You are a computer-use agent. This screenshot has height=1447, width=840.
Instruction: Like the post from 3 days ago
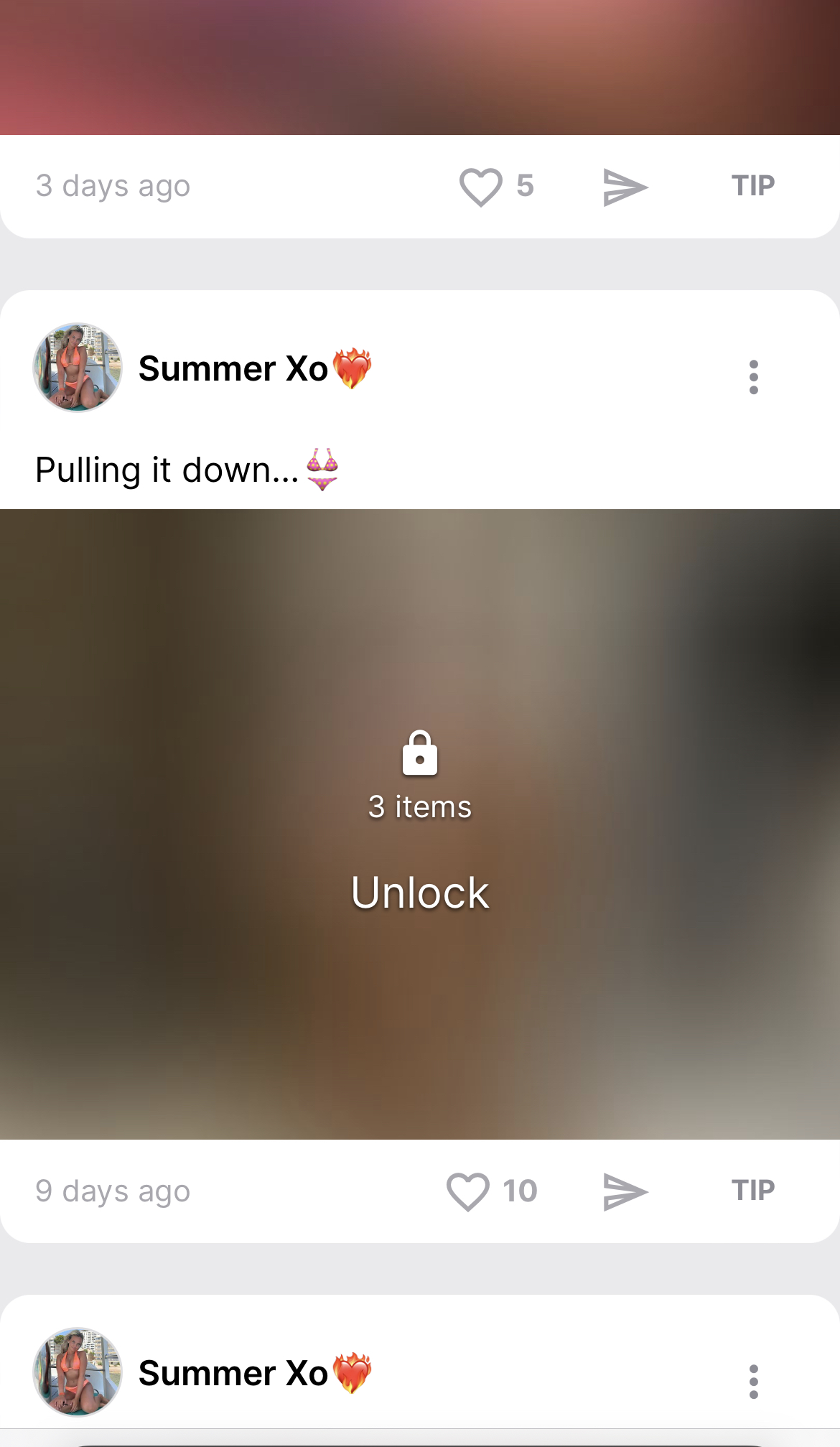(481, 187)
